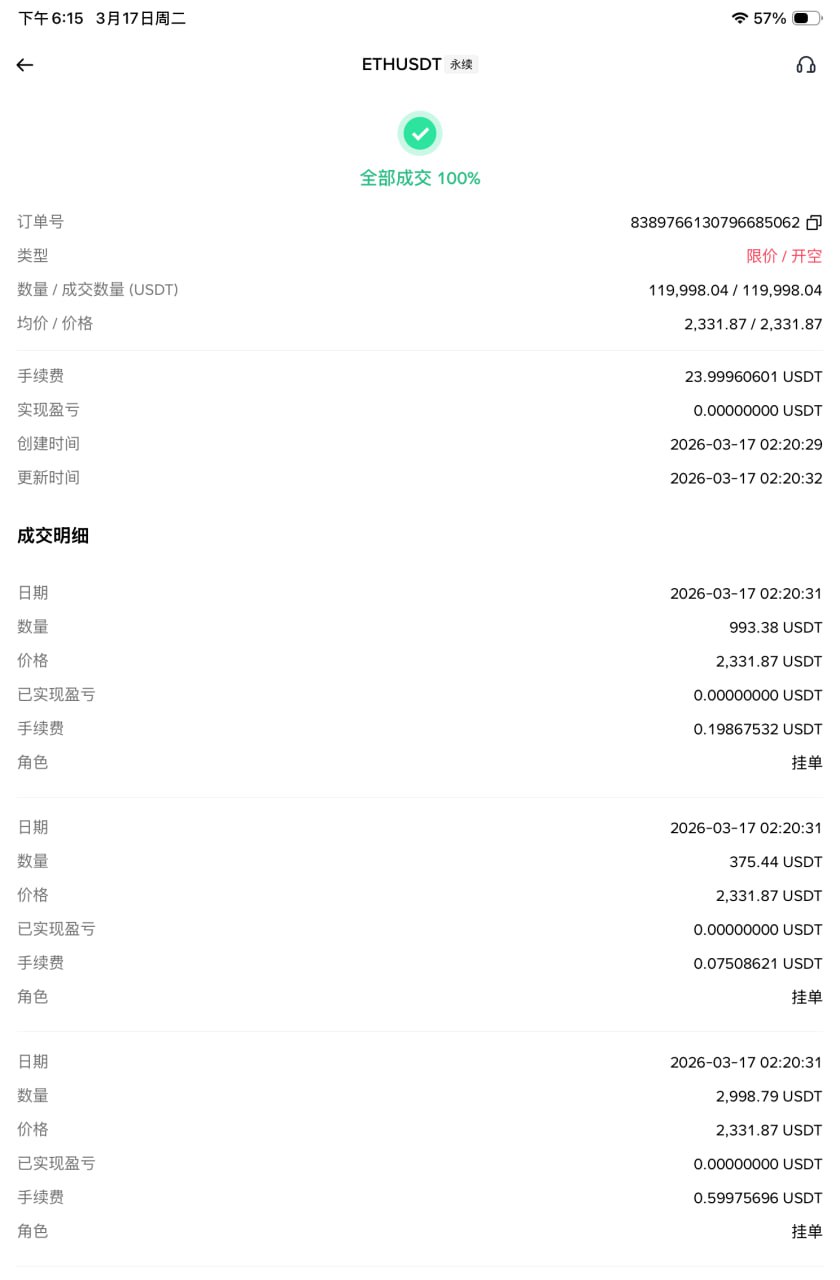The width and height of the screenshot is (840, 1280).
Task: Go back using the arrow icon
Action: pos(25,65)
